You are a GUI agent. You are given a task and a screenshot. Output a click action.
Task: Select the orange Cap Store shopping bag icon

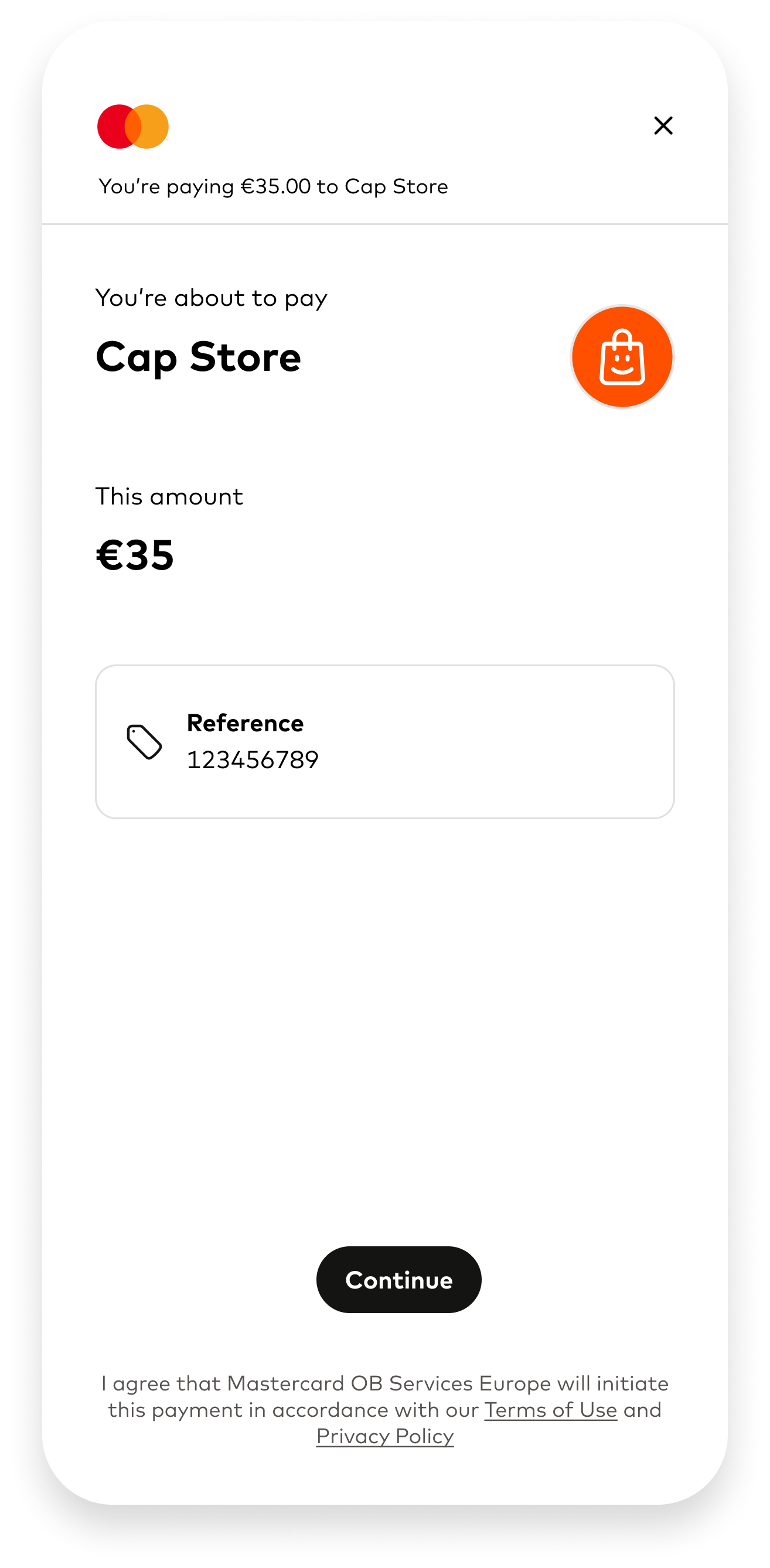point(622,357)
